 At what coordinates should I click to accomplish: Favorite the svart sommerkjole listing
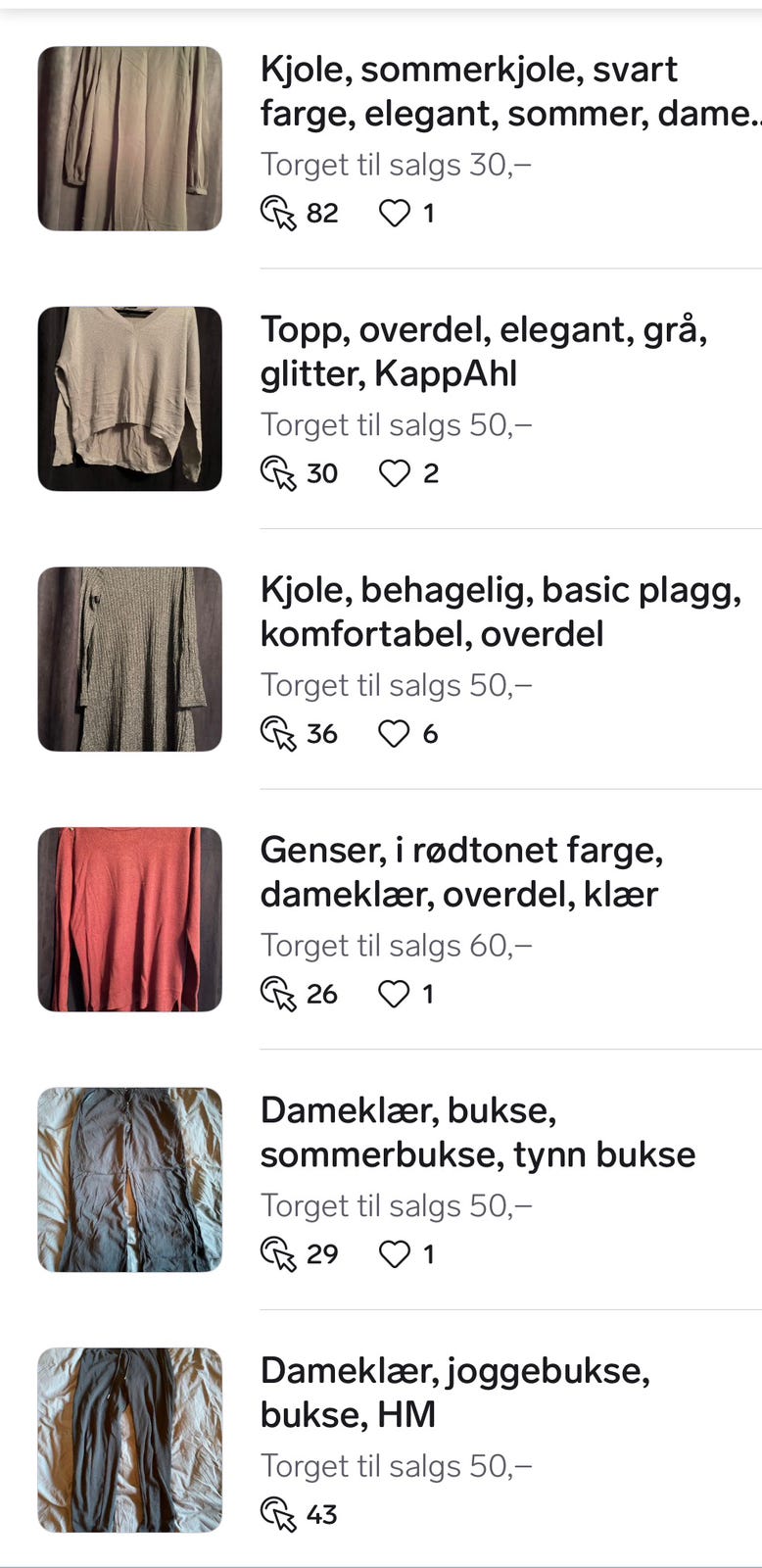(x=395, y=211)
